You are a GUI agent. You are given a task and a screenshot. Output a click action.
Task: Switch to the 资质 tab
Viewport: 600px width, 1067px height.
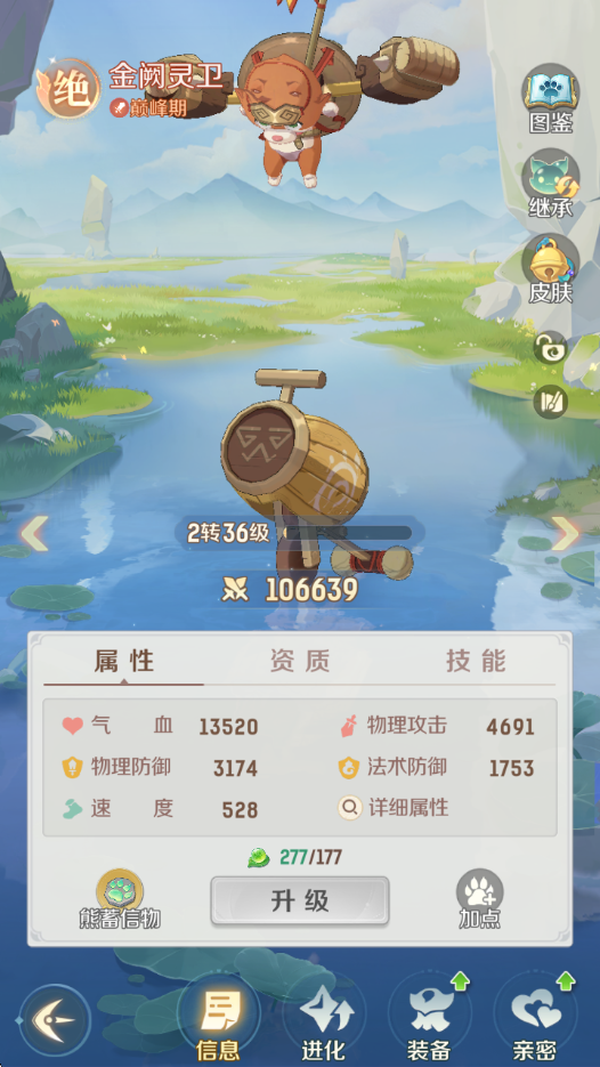[299, 661]
